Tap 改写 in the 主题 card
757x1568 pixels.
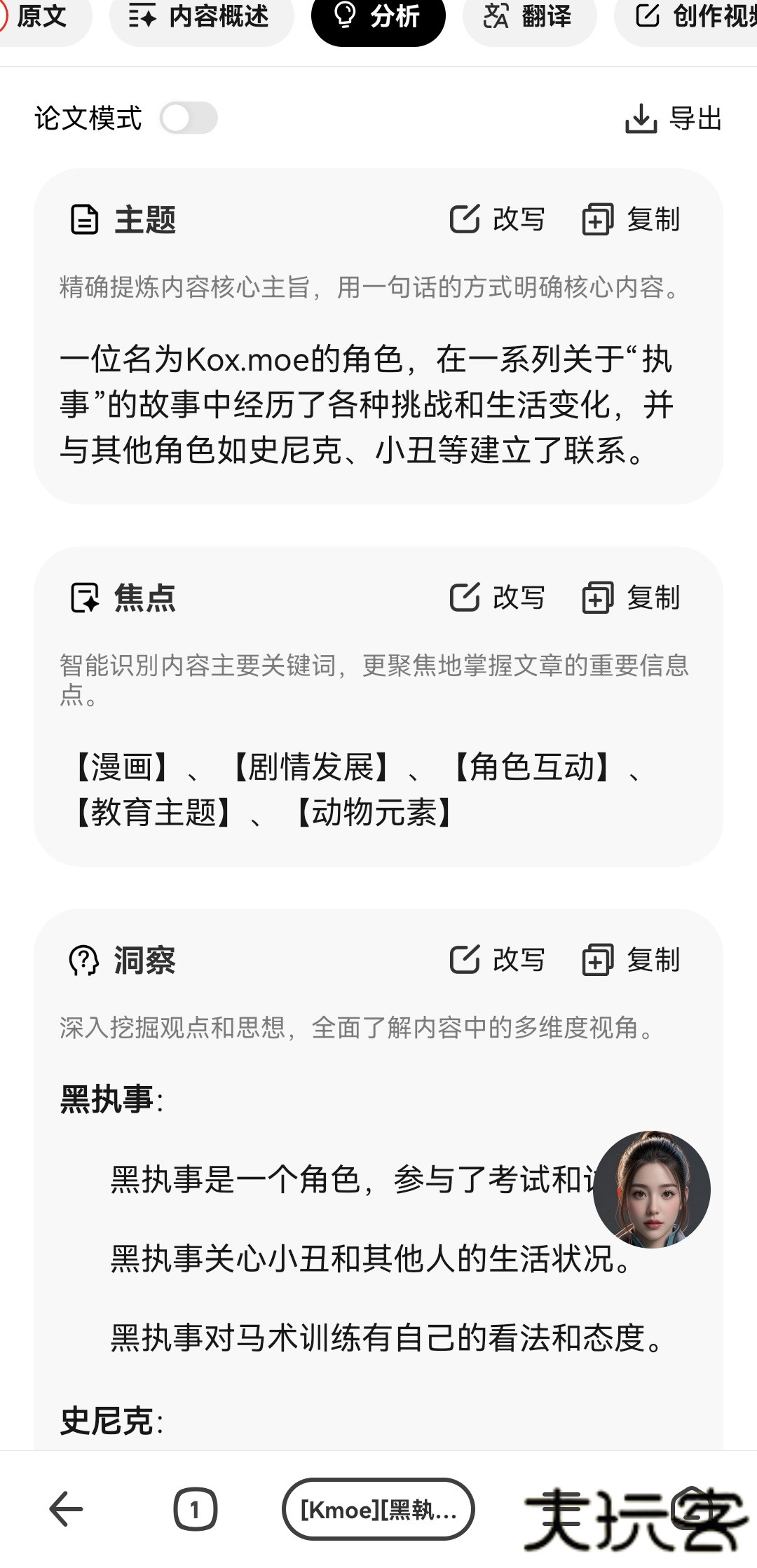[x=497, y=219]
